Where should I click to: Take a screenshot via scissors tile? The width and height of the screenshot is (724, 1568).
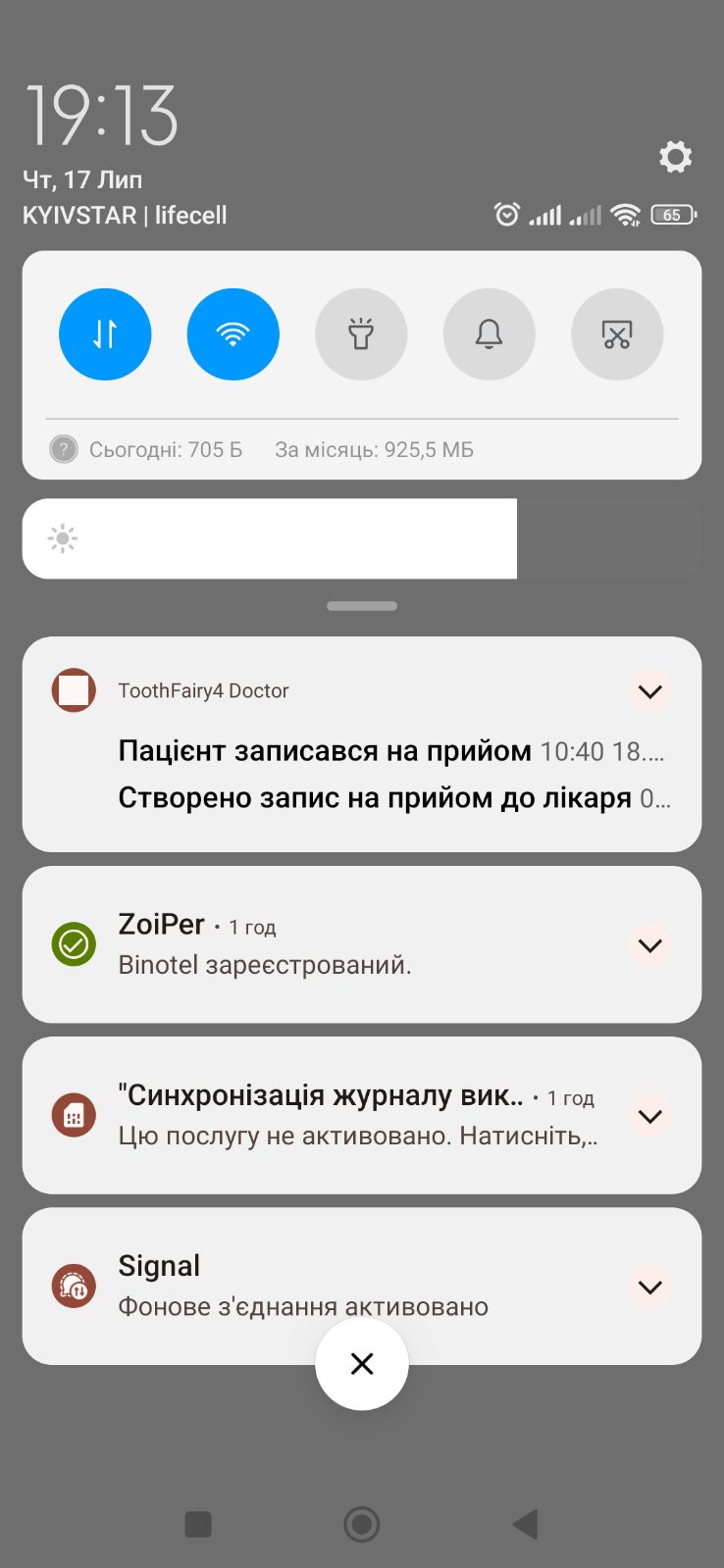(617, 334)
